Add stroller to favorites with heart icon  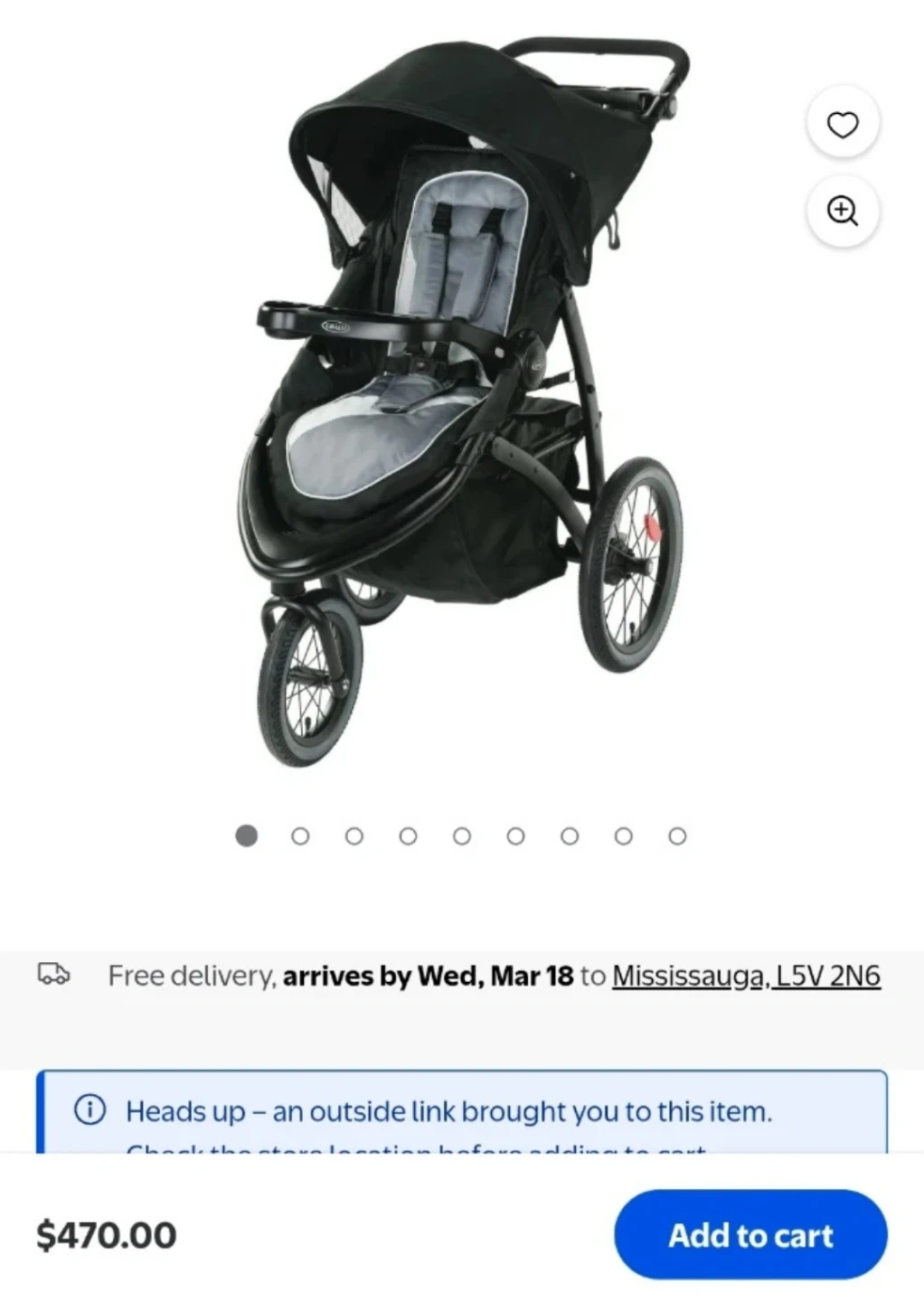843,124
